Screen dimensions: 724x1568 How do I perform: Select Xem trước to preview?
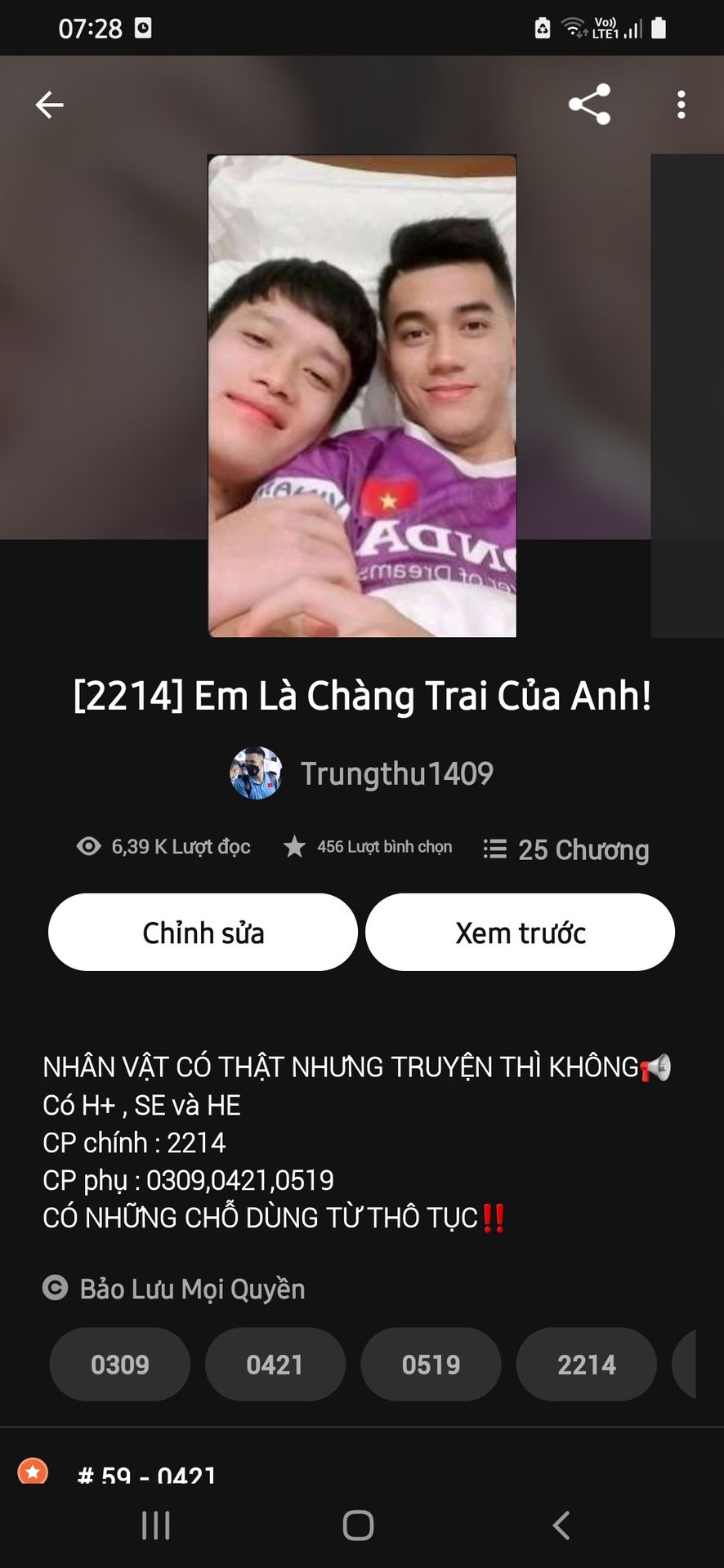(x=520, y=933)
